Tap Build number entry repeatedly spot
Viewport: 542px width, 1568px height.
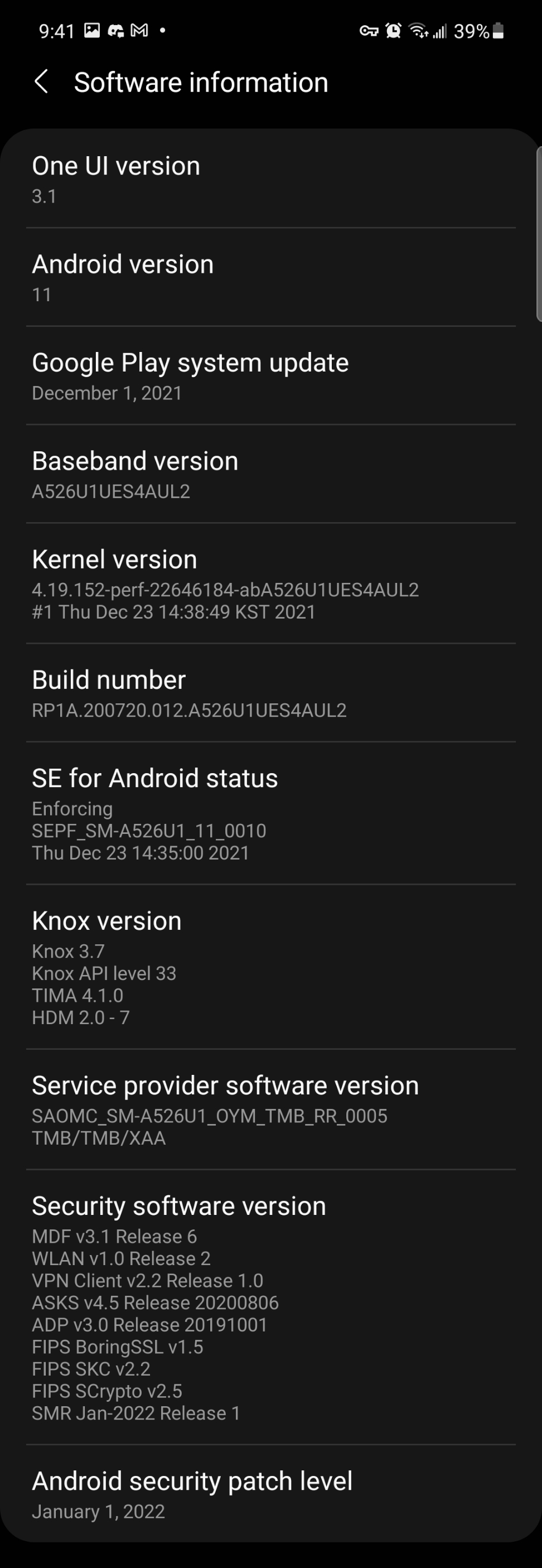click(x=270, y=694)
